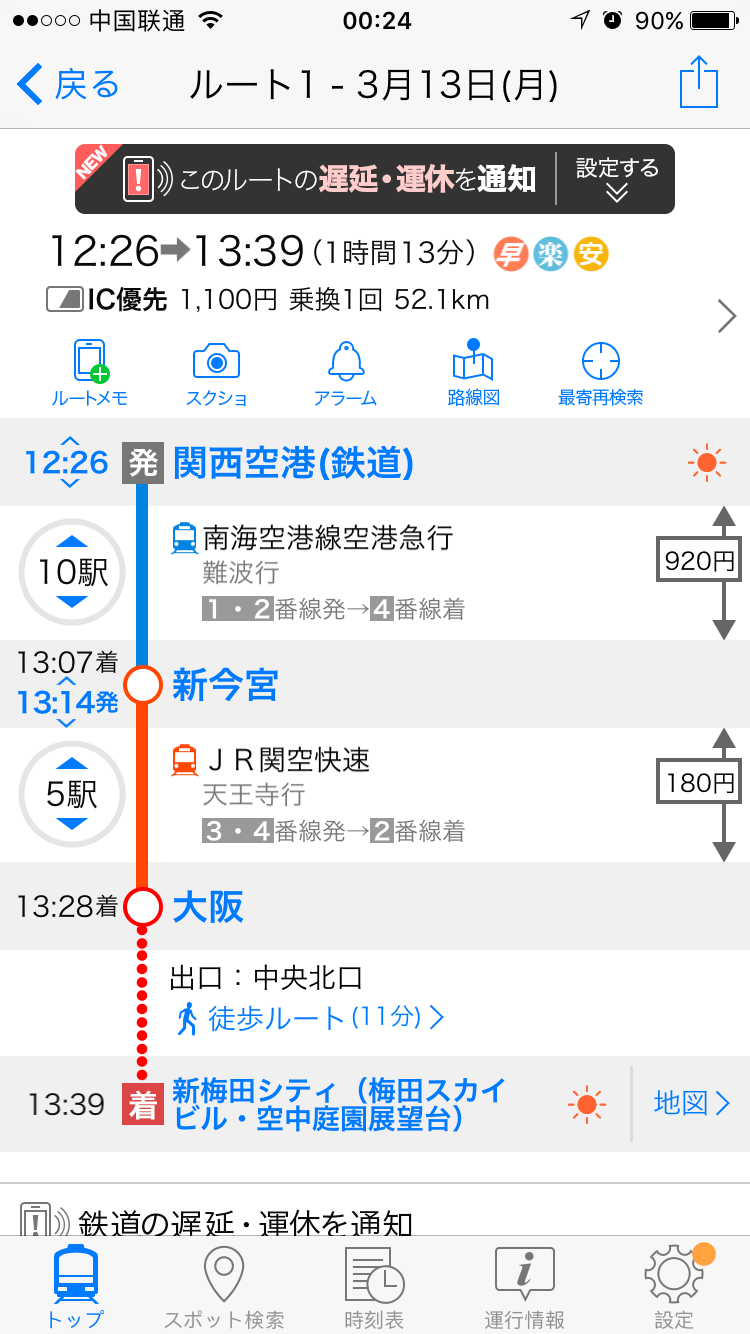View 徒歩ルート(11分) walking route
This screenshot has height=1334, width=750.
(x=310, y=1018)
